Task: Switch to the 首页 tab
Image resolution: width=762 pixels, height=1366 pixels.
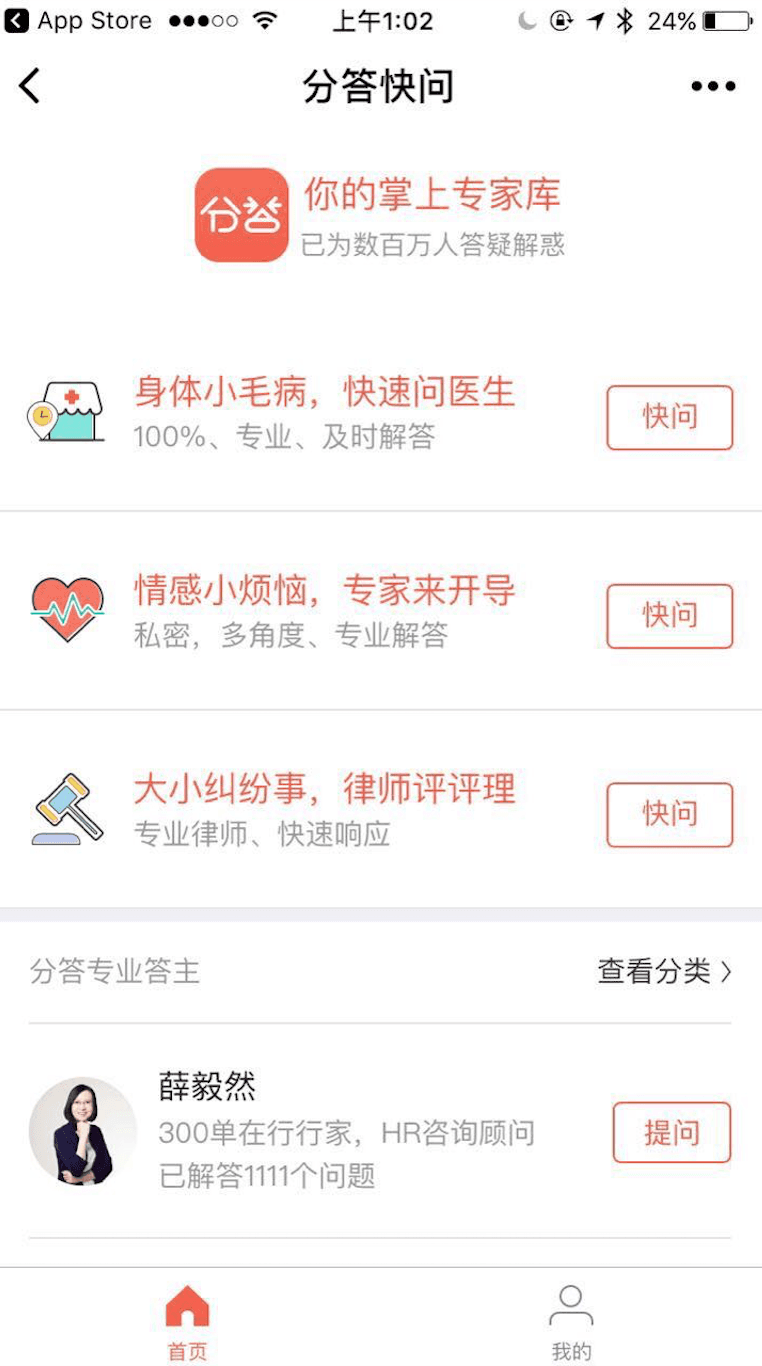Action: pyautogui.click(x=187, y=1320)
